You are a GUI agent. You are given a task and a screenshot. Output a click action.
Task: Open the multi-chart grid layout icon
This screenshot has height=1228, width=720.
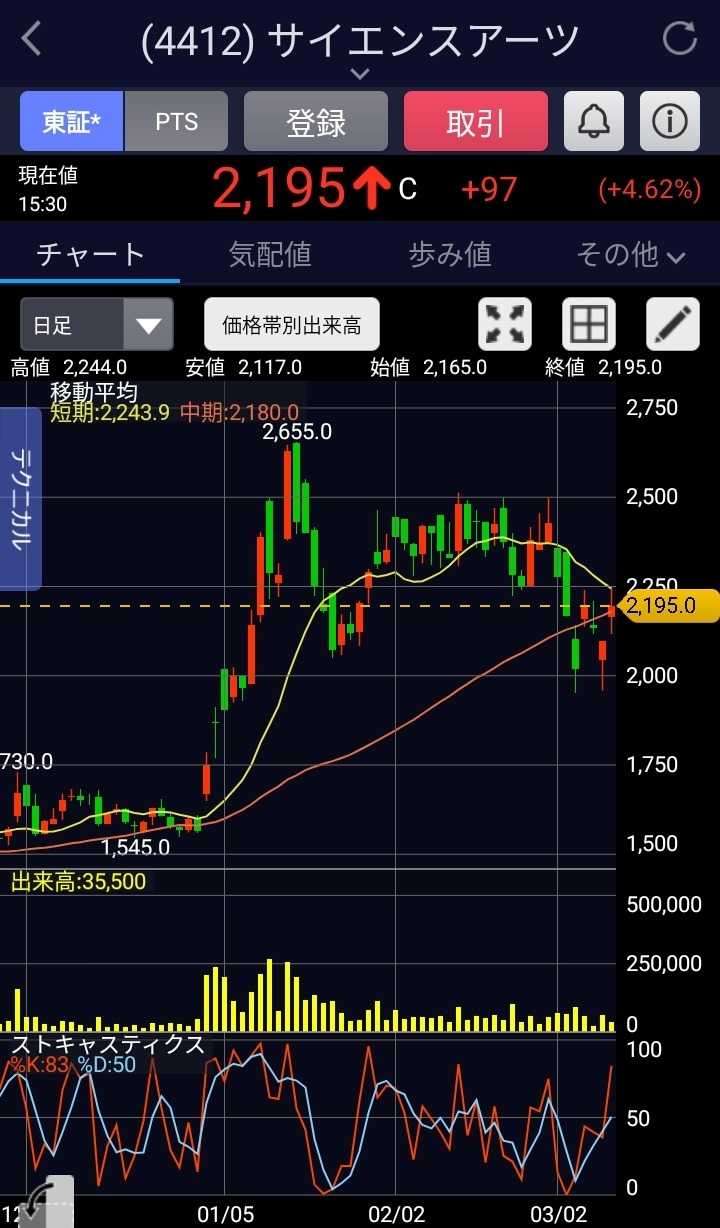click(x=589, y=325)
